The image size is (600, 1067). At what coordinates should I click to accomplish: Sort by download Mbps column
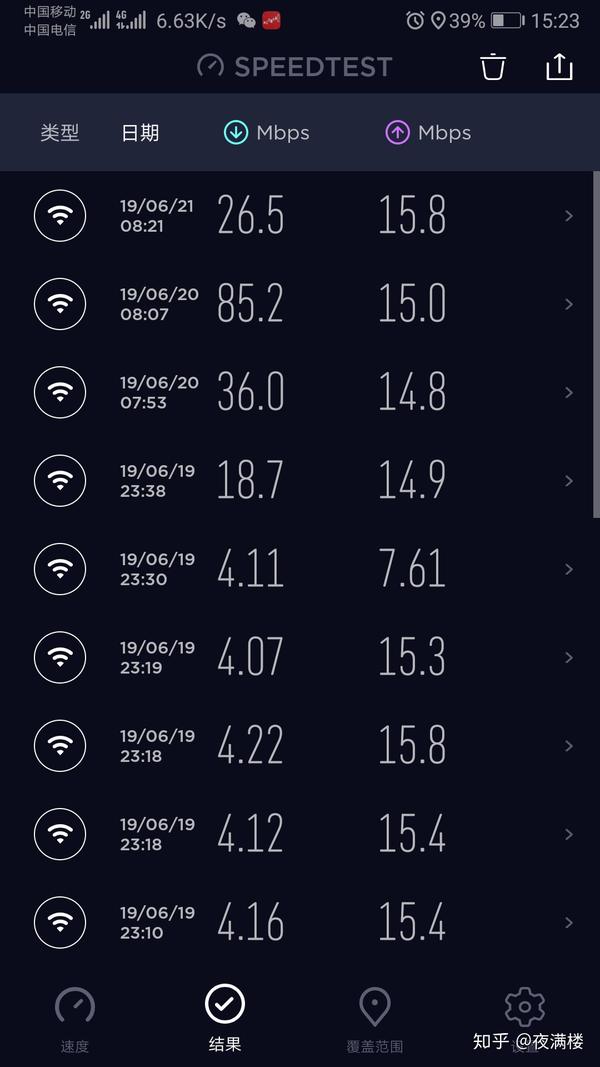267,133
